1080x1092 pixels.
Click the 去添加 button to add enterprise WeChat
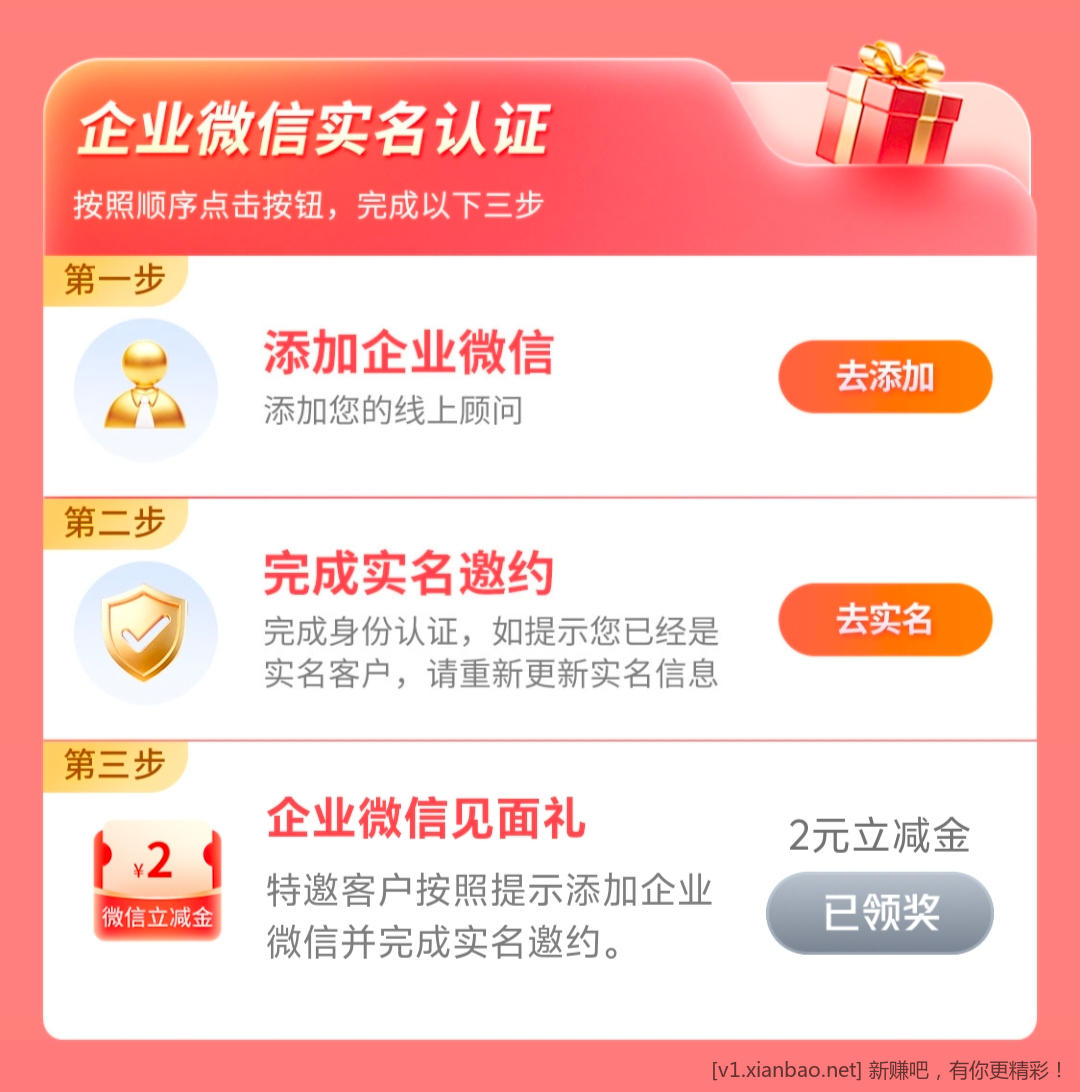click(884, 376)
